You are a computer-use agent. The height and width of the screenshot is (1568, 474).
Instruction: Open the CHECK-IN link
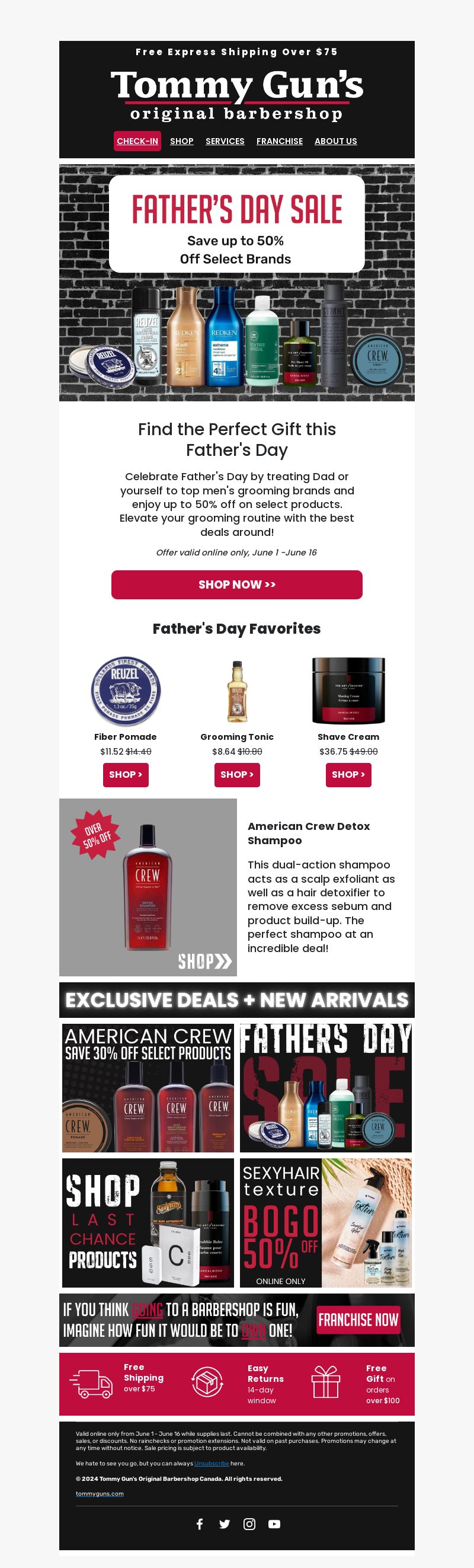(137, 141)
